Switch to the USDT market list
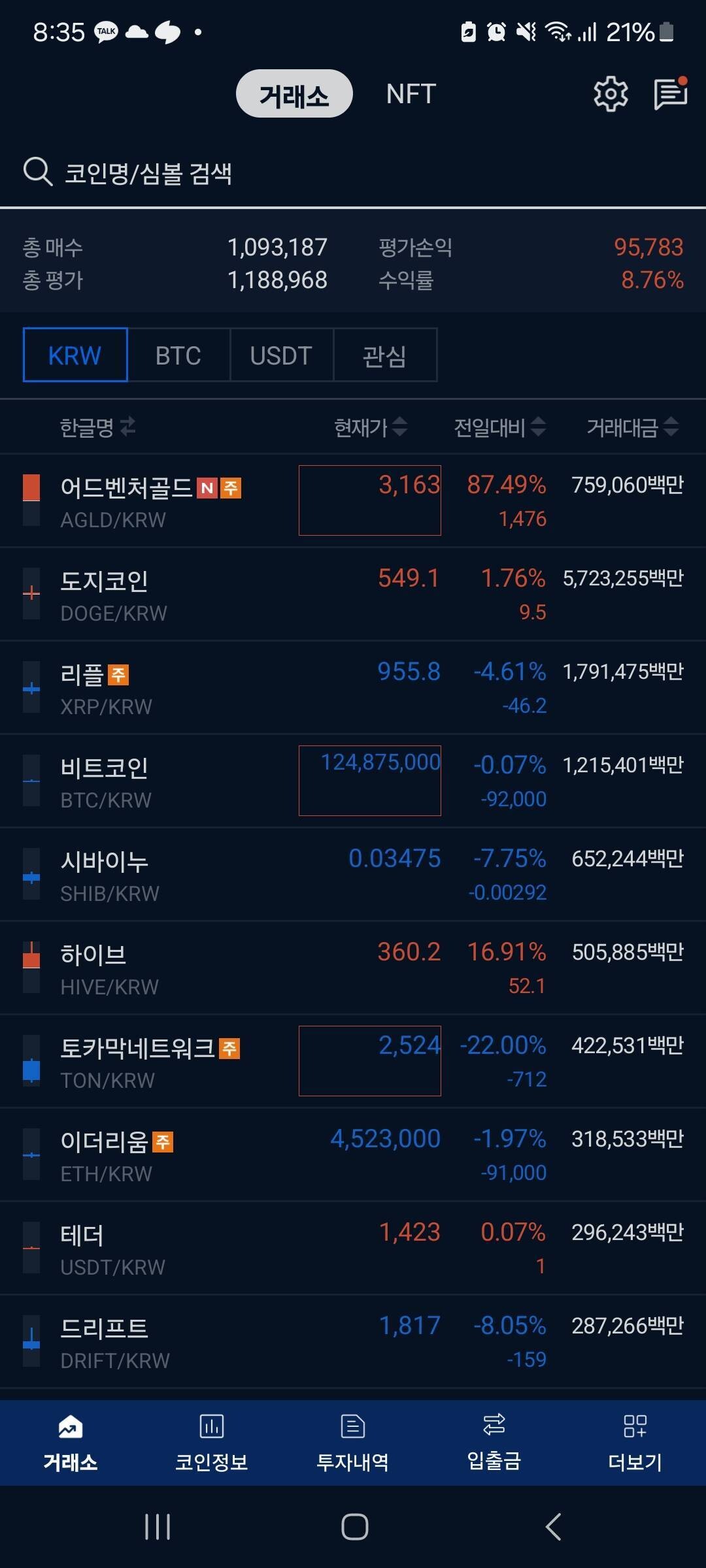The width and height of the screenshot is (706, 1568). pos(281,355)
